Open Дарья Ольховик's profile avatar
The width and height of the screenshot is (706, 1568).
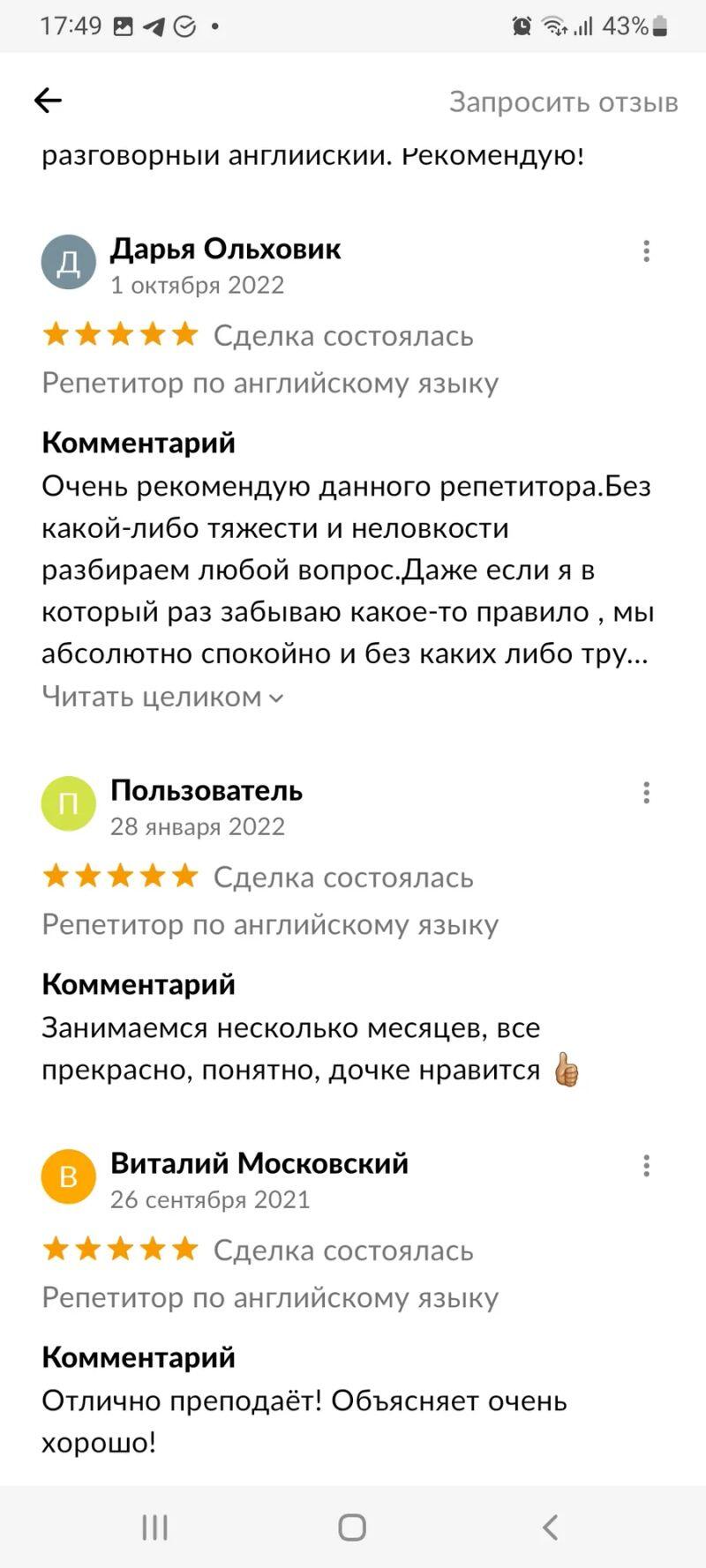point(69,262)
